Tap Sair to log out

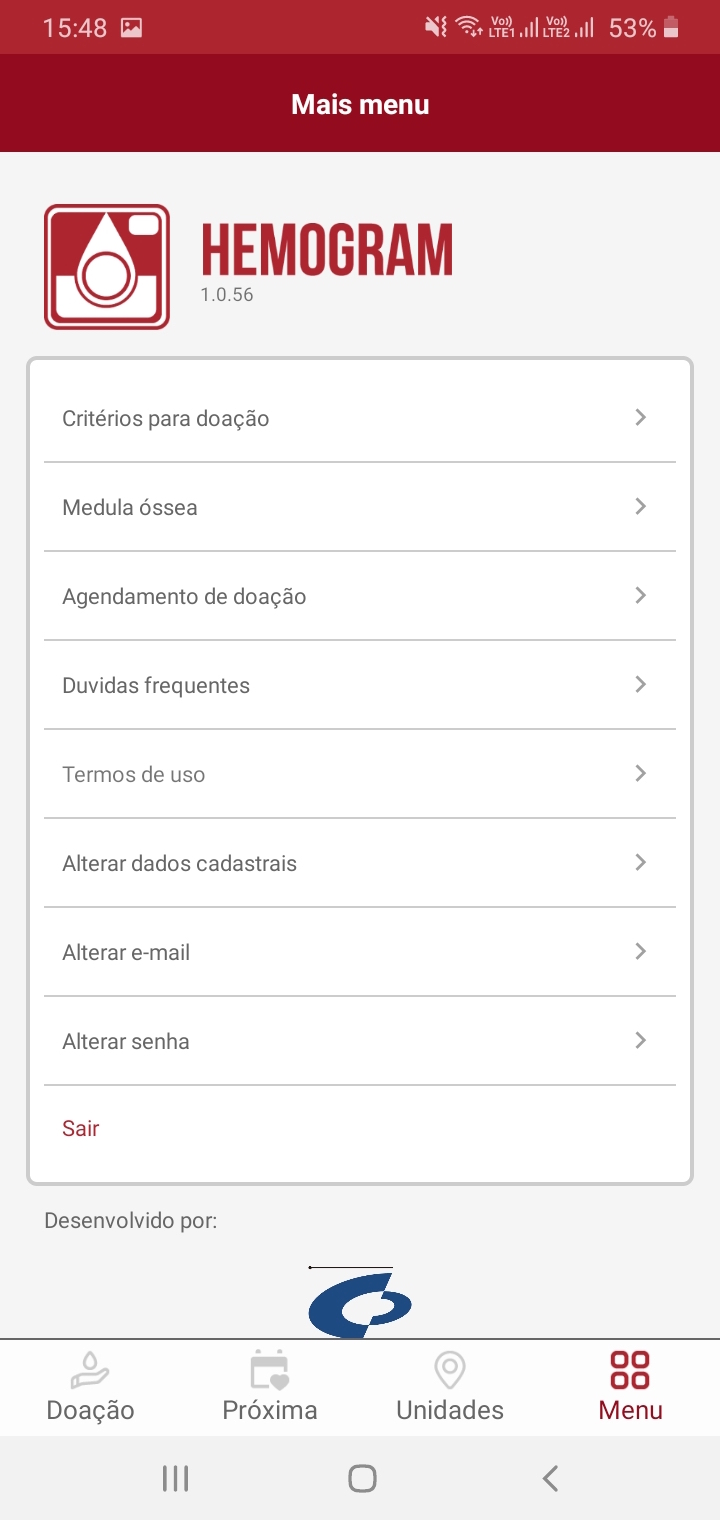[x=80, y=1128]
